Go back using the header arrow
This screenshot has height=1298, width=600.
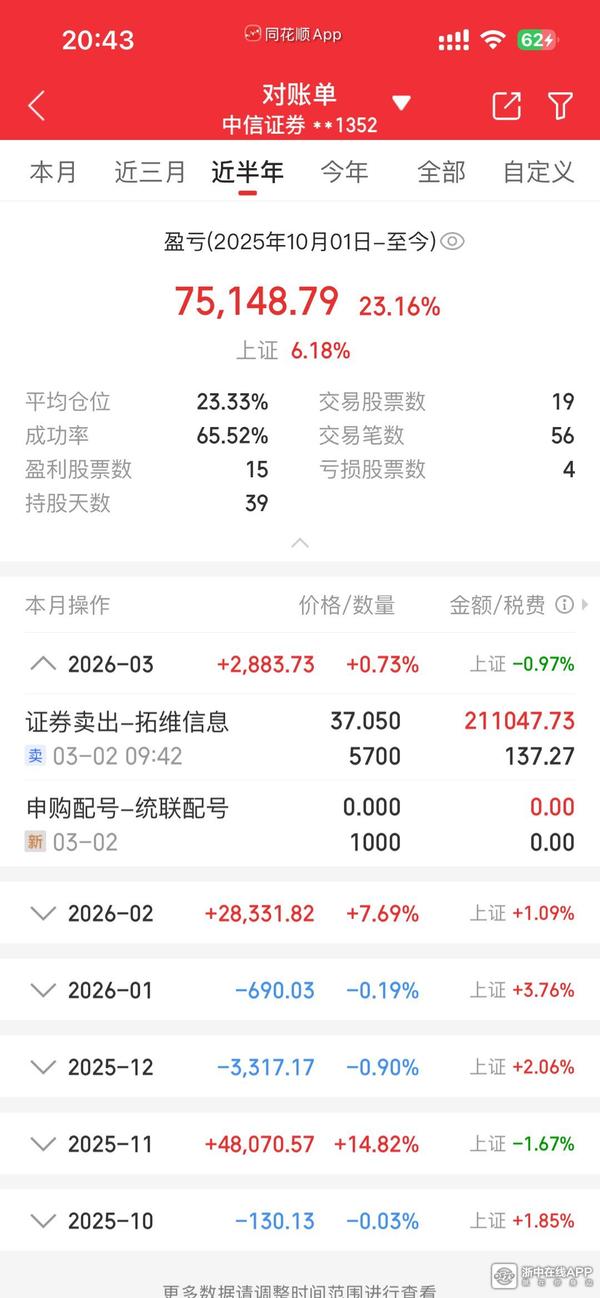[37, 105]
